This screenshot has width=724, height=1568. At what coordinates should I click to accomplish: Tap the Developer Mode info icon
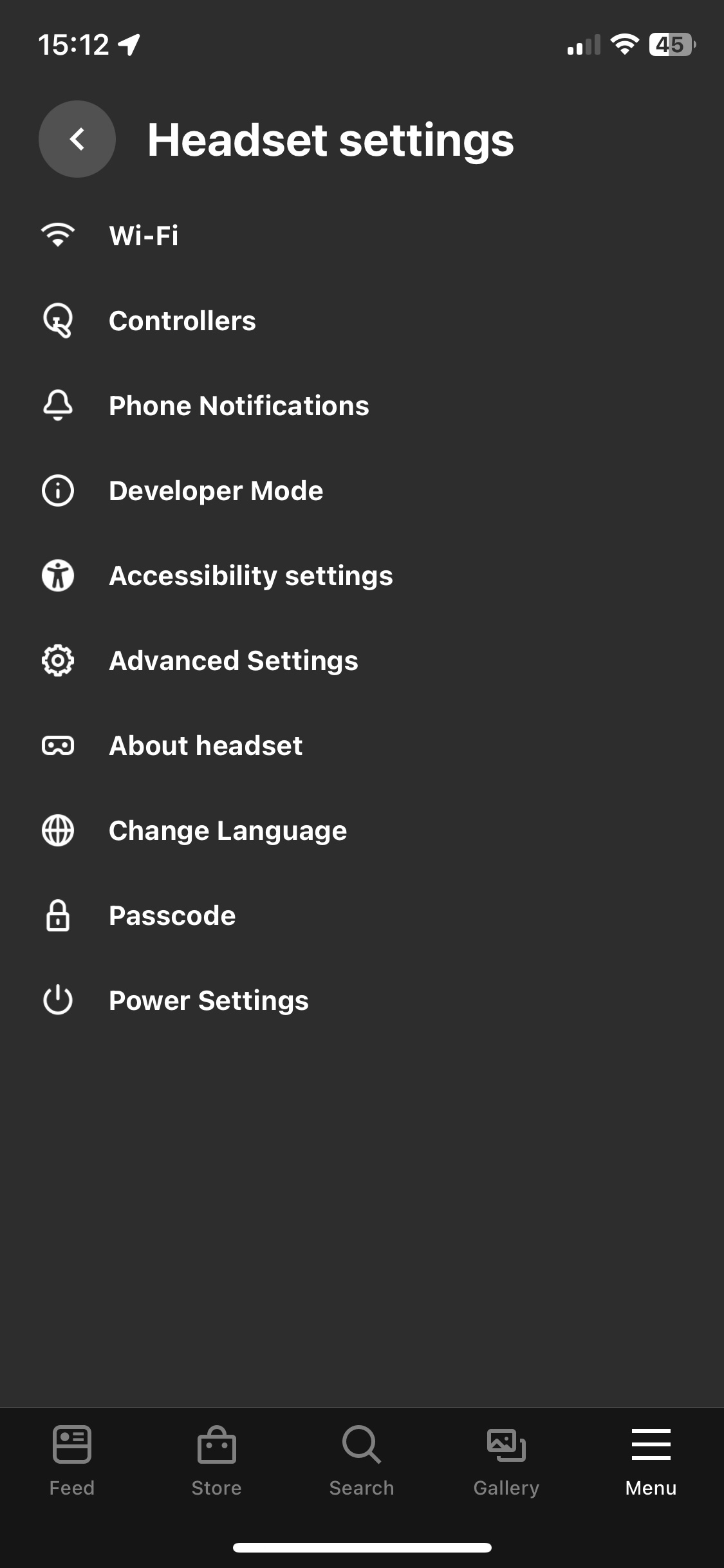pos(57,490)
